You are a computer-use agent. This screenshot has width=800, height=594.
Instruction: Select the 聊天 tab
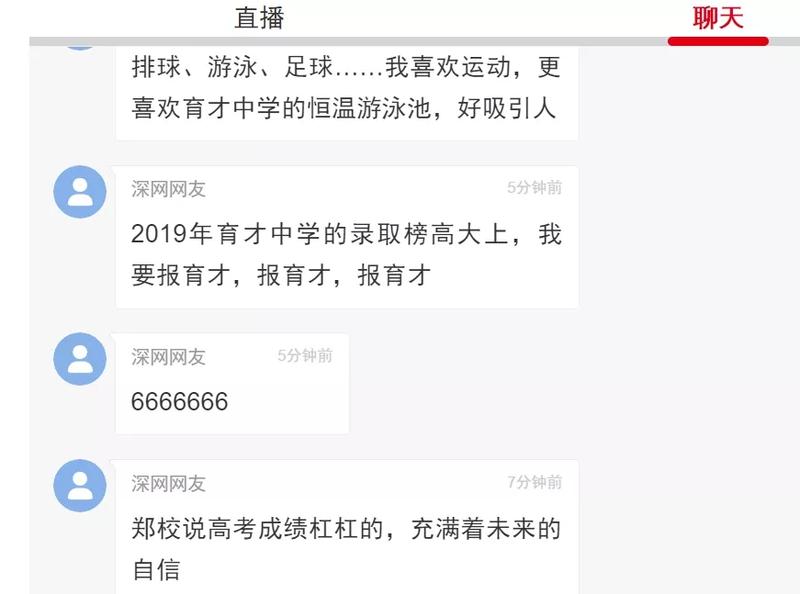[718, 18]
